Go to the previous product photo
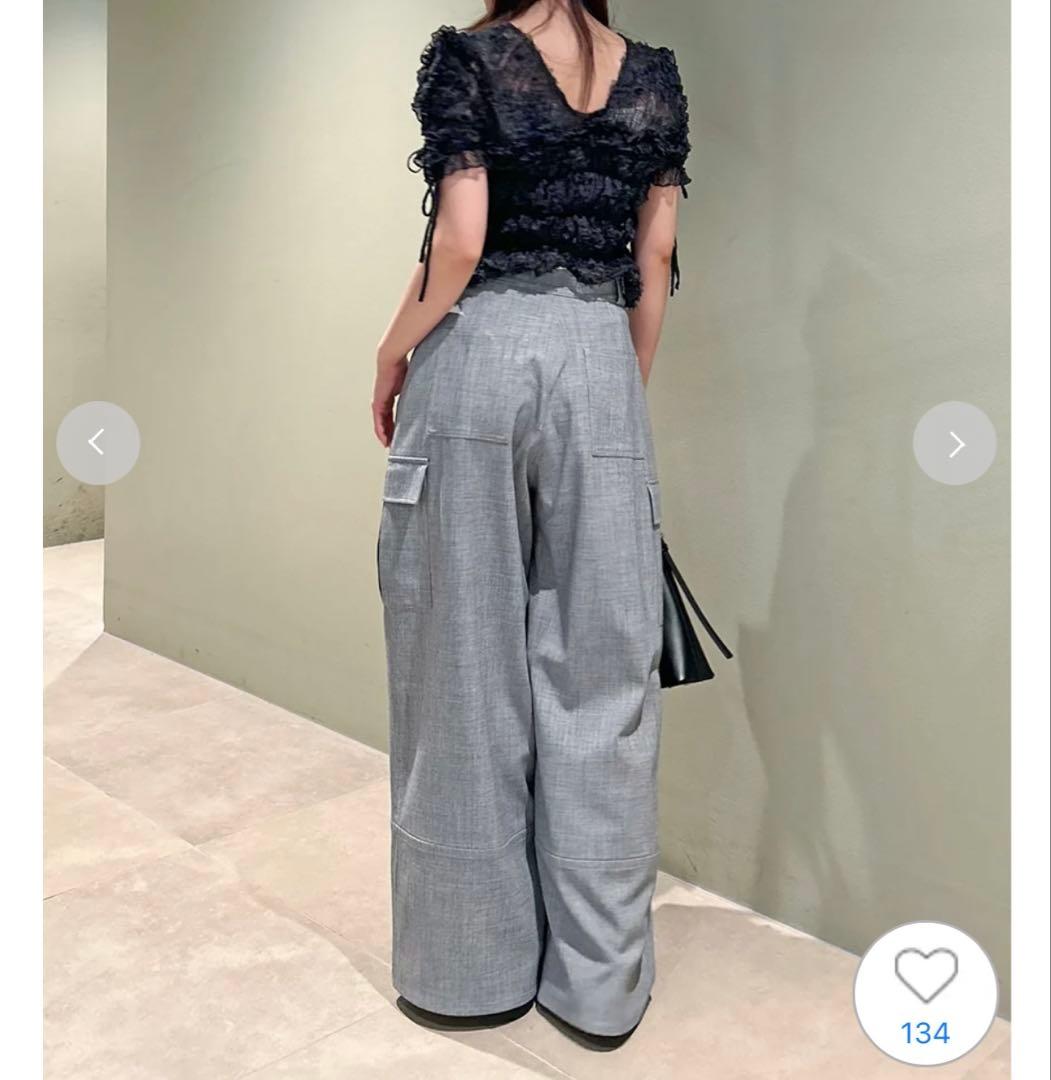Viewport: 1051px width, 1080px height. [97, 443]
